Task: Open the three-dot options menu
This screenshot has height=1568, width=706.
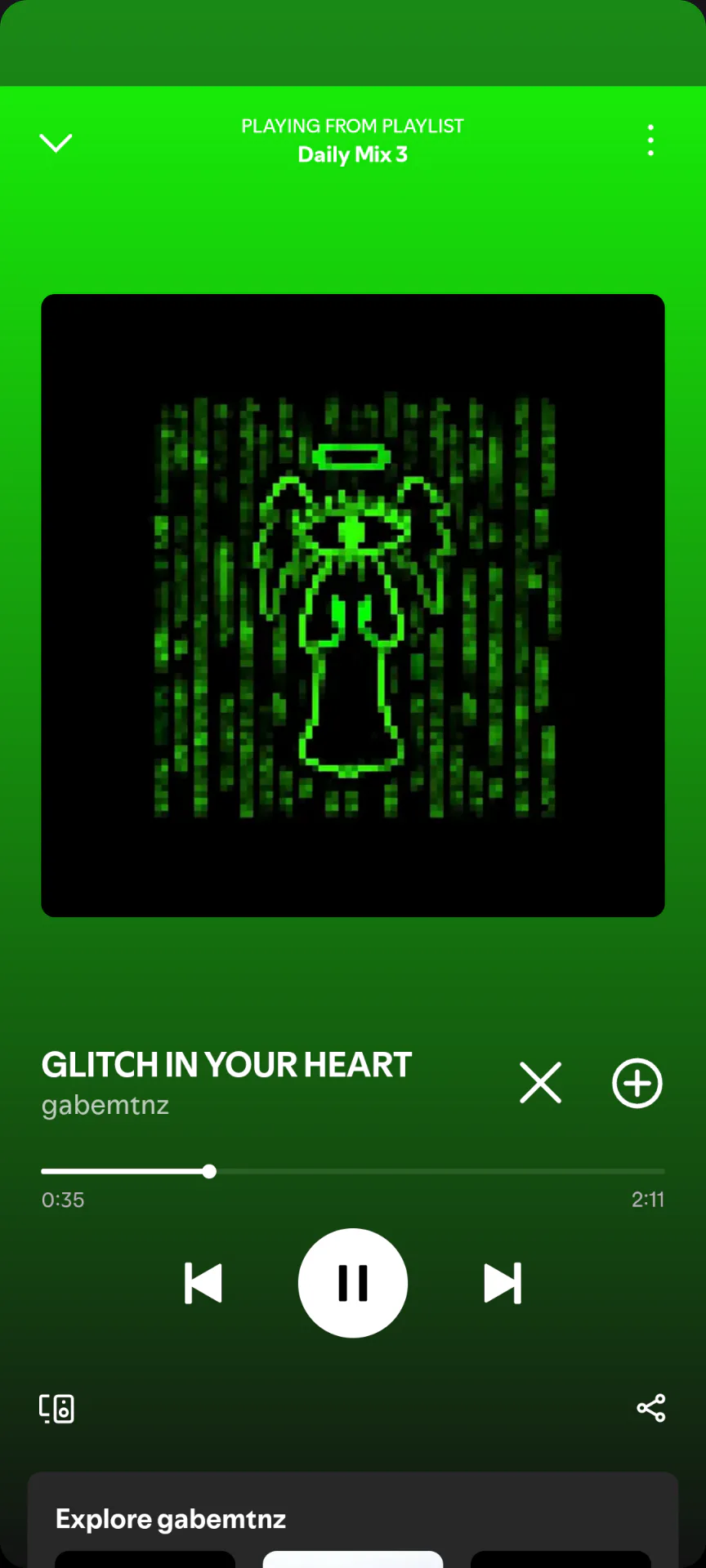Action: tap(650, 140)
